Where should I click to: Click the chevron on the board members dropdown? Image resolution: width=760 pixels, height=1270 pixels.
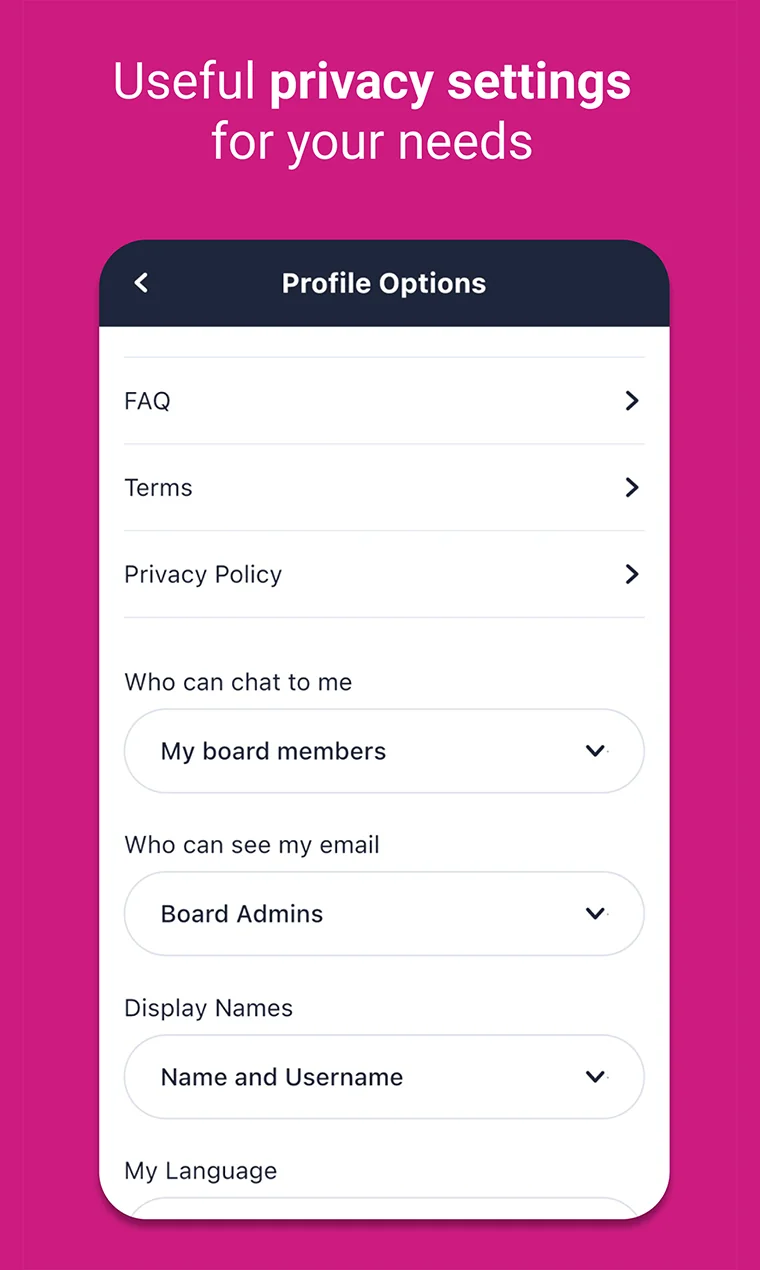point(595,751)
